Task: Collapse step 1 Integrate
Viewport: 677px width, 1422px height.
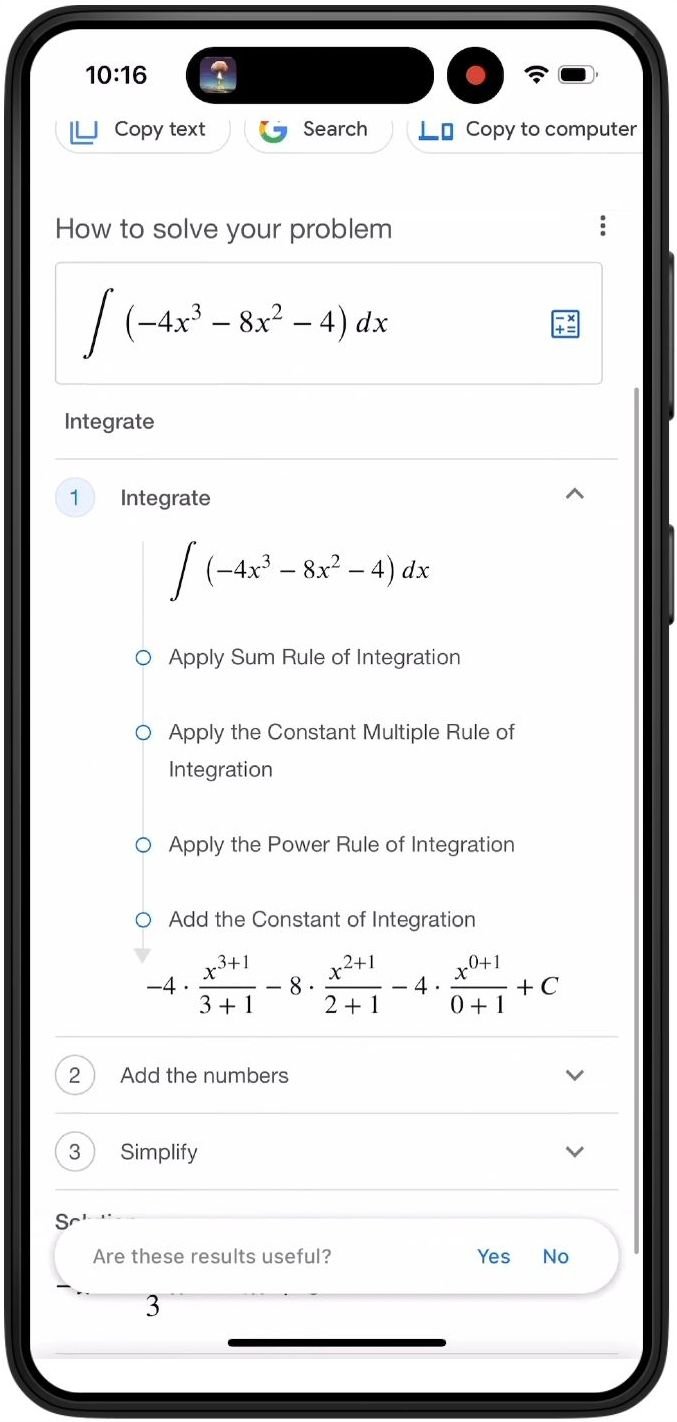Action: click(x=574, y=496)
